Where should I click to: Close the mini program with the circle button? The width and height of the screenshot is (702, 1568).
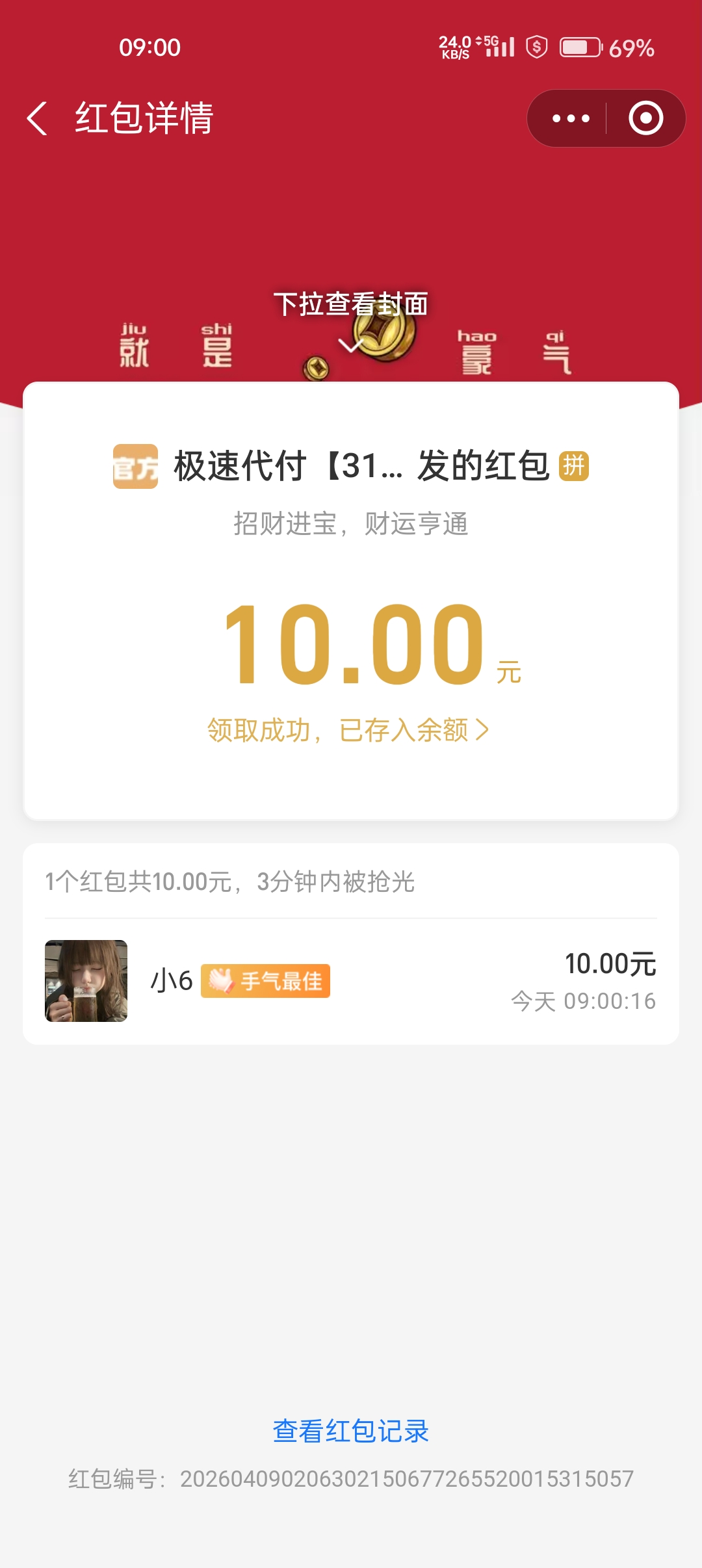pyautogui.click(x=645, y=118)
